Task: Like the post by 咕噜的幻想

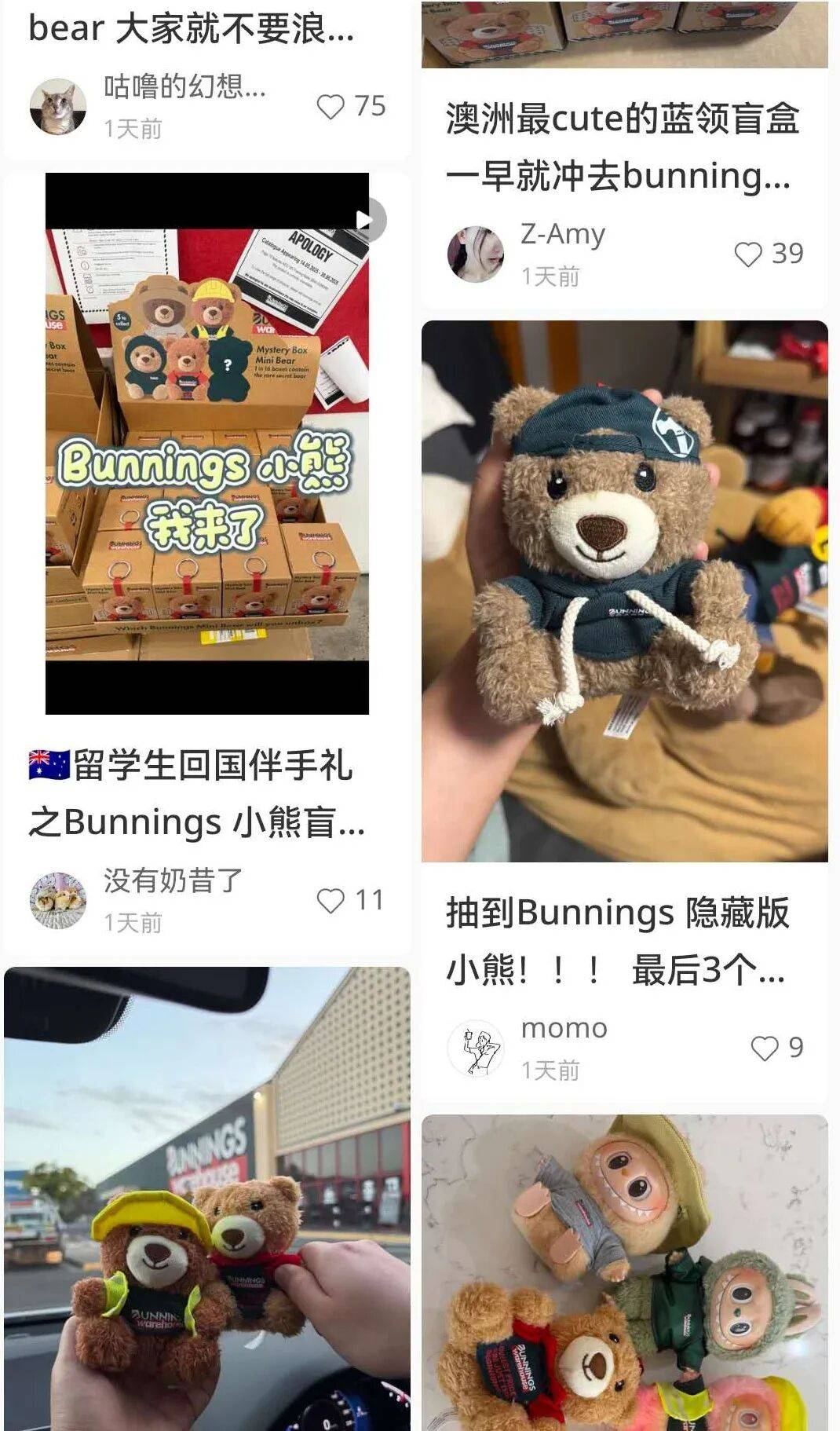Action: [331, 107]
